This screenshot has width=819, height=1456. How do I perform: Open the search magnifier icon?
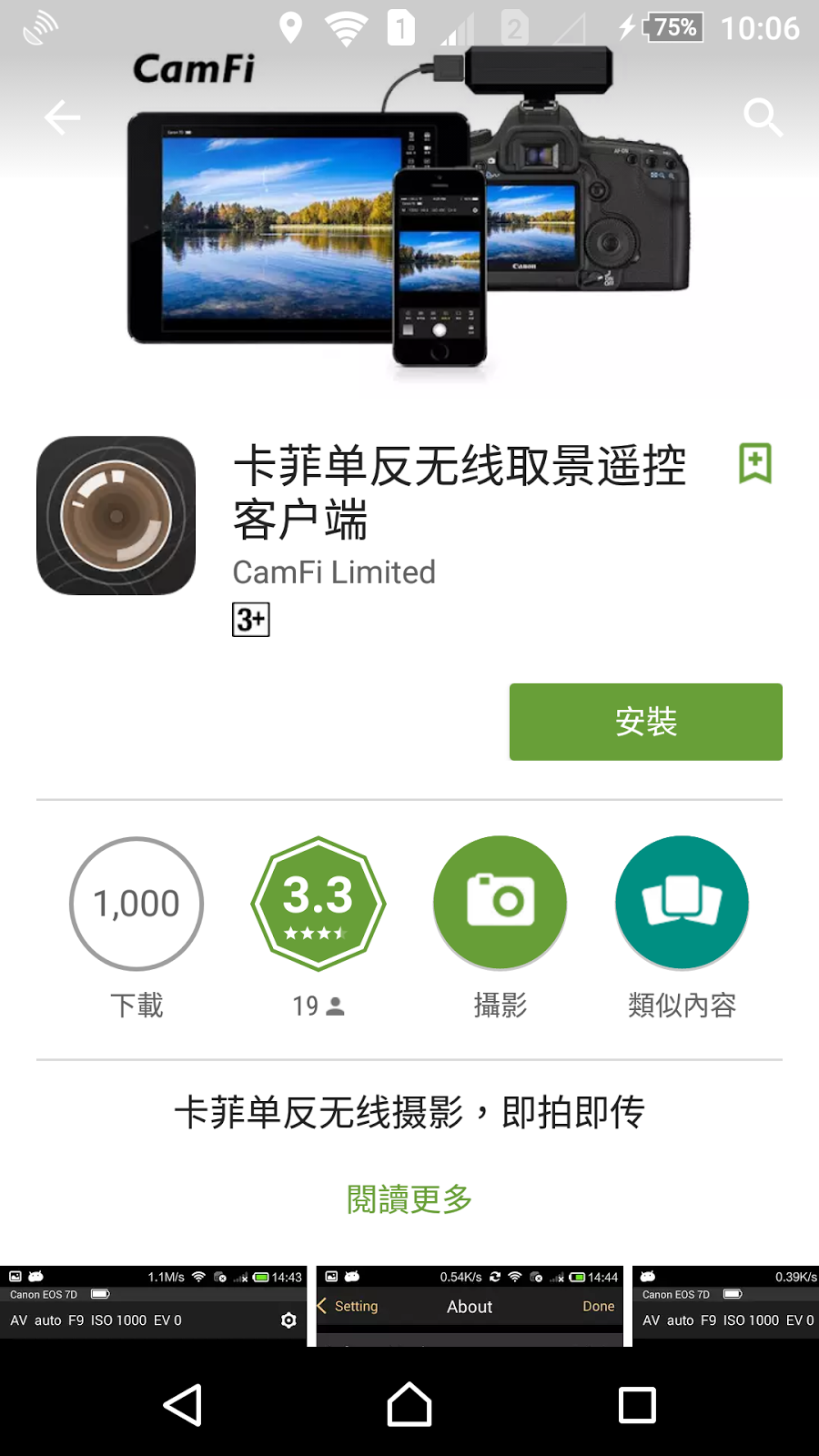[763, 117]
